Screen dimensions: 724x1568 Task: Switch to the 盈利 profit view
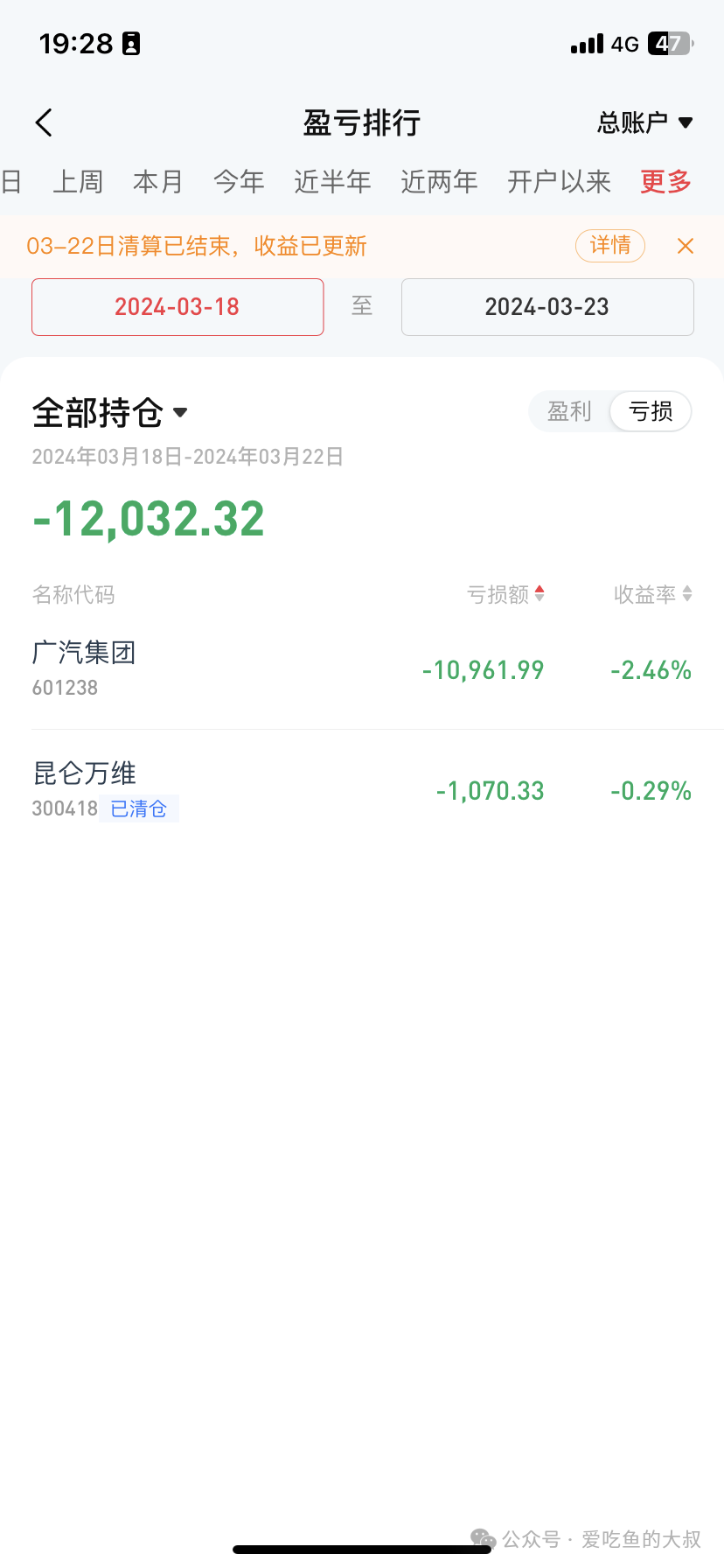point(569,411)
